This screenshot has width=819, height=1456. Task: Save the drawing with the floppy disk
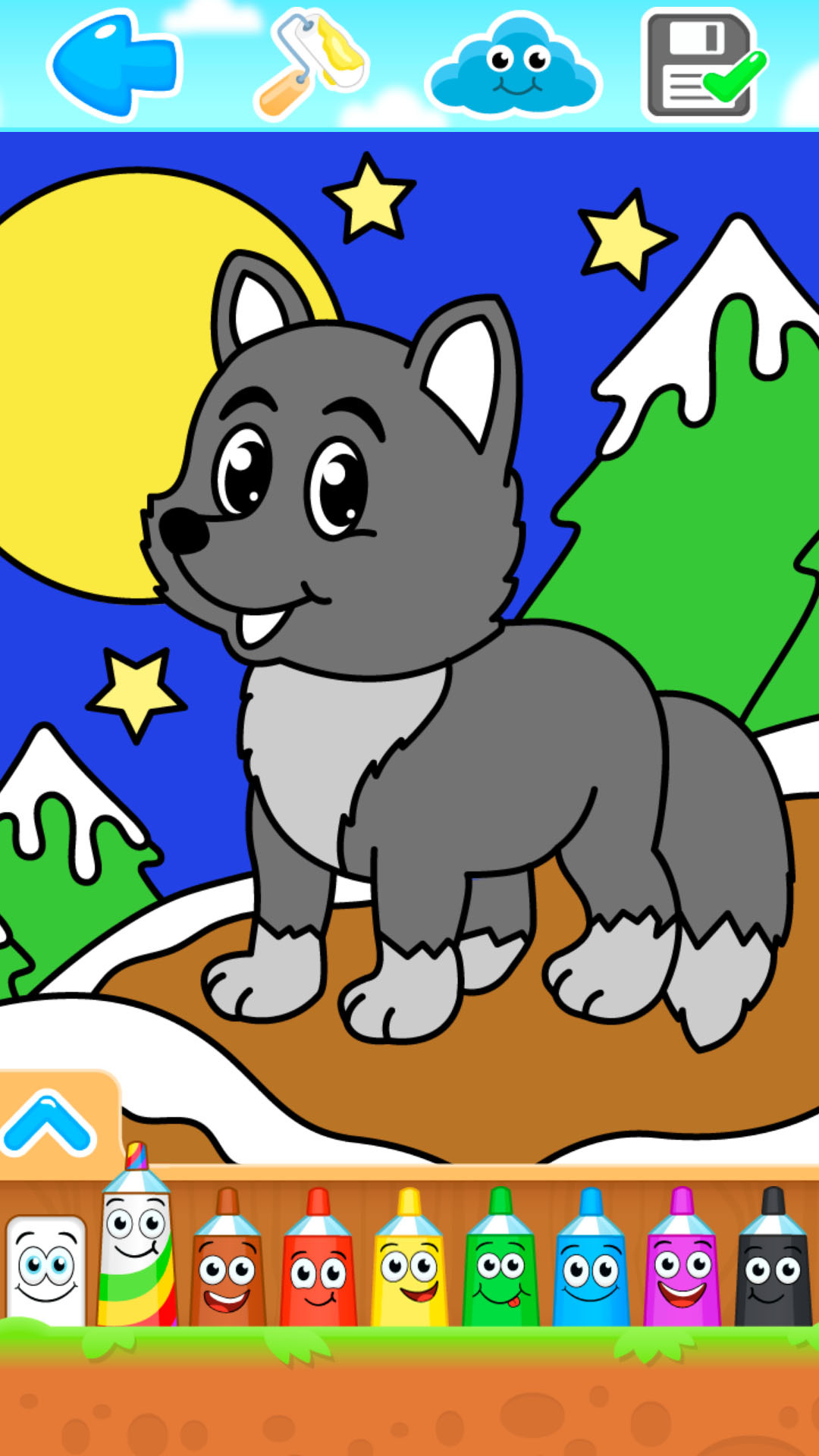[x=701, y=64]
